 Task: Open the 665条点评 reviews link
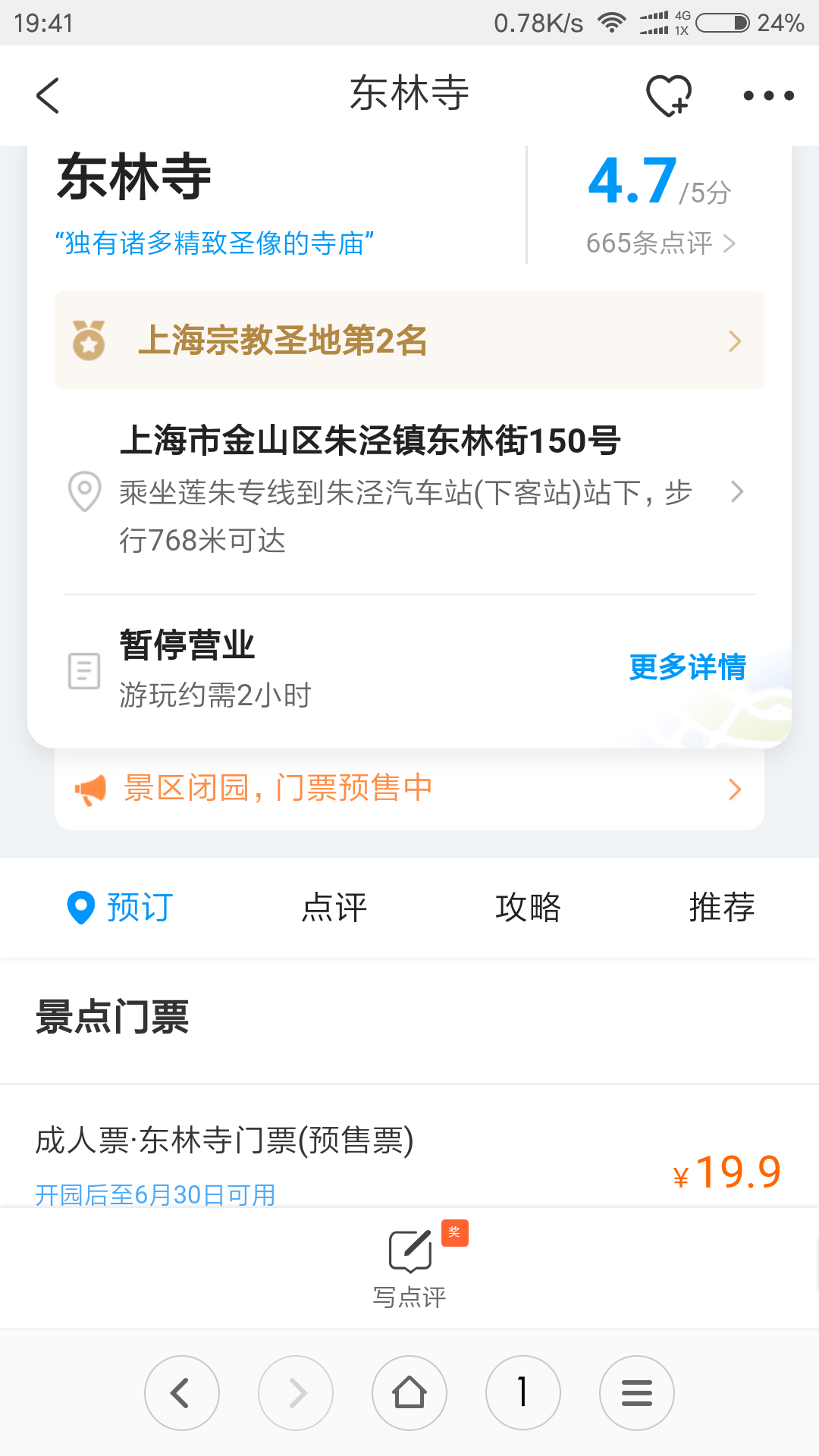661,243
